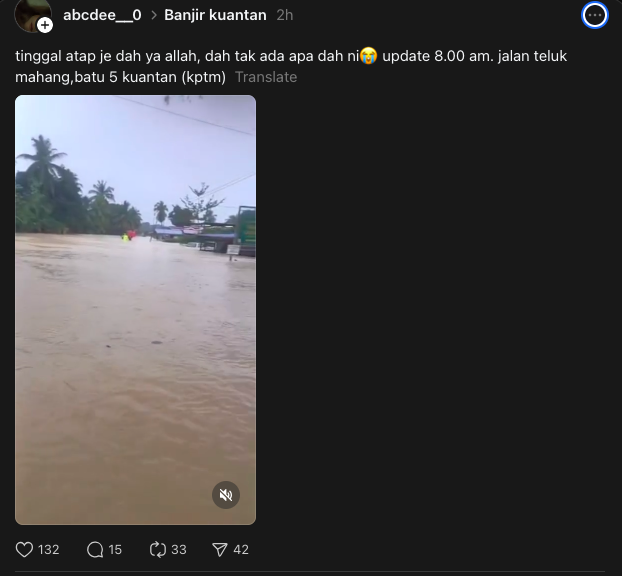This screenshot has width=622, height=576.
Task: Translate the post text
Action: pos(266,77)
